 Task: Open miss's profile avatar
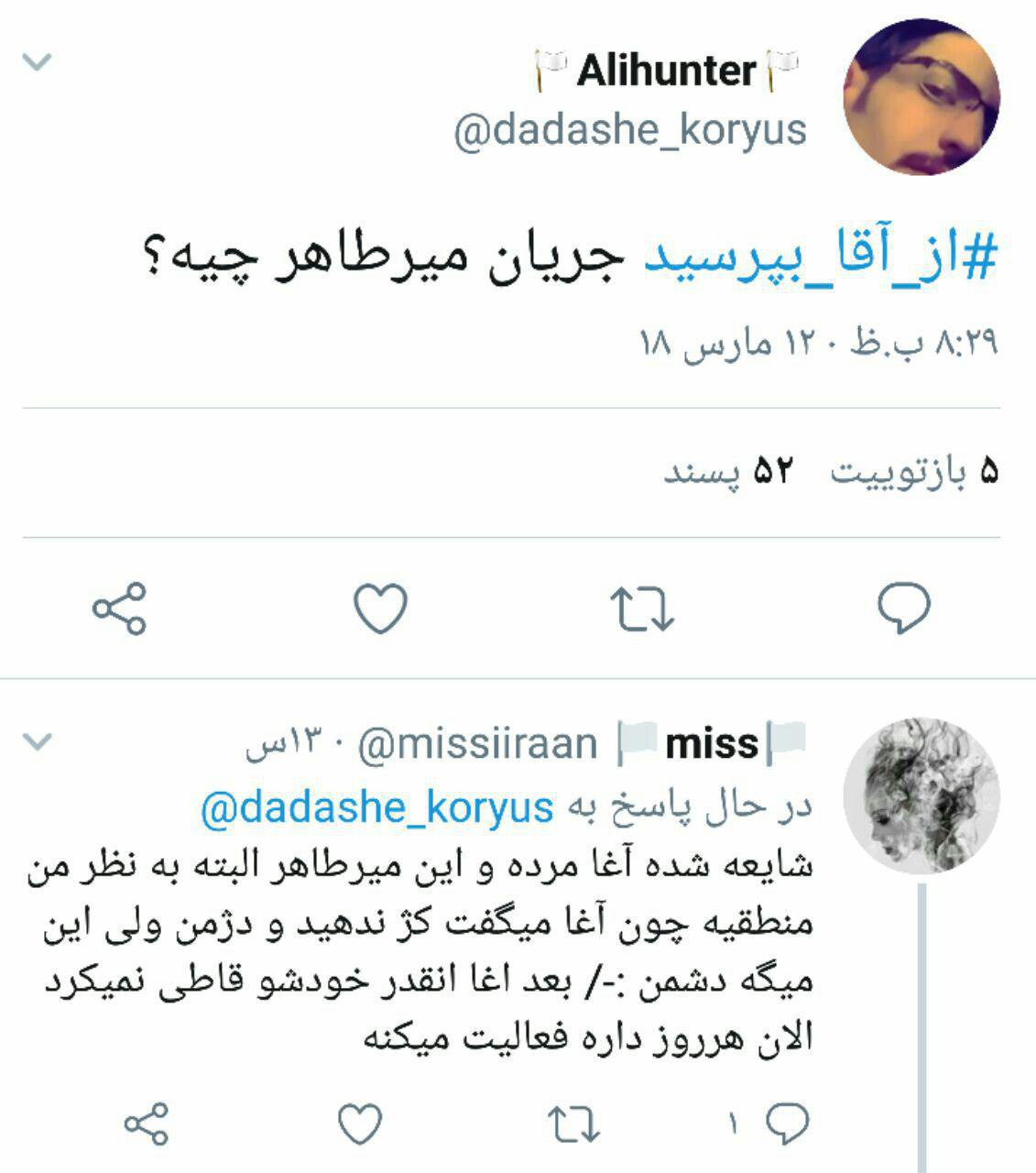[921, 795]
